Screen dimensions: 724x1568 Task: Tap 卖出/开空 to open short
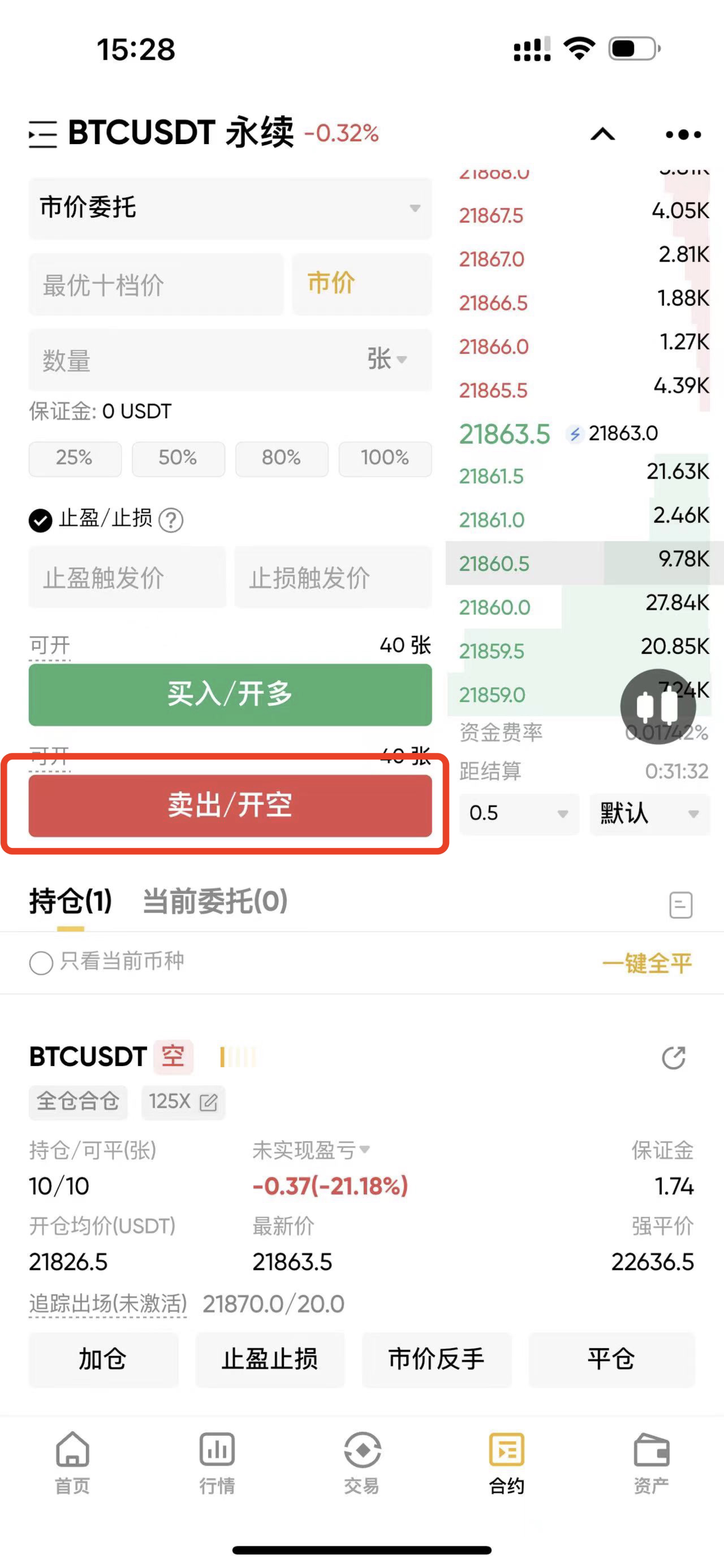230,805
